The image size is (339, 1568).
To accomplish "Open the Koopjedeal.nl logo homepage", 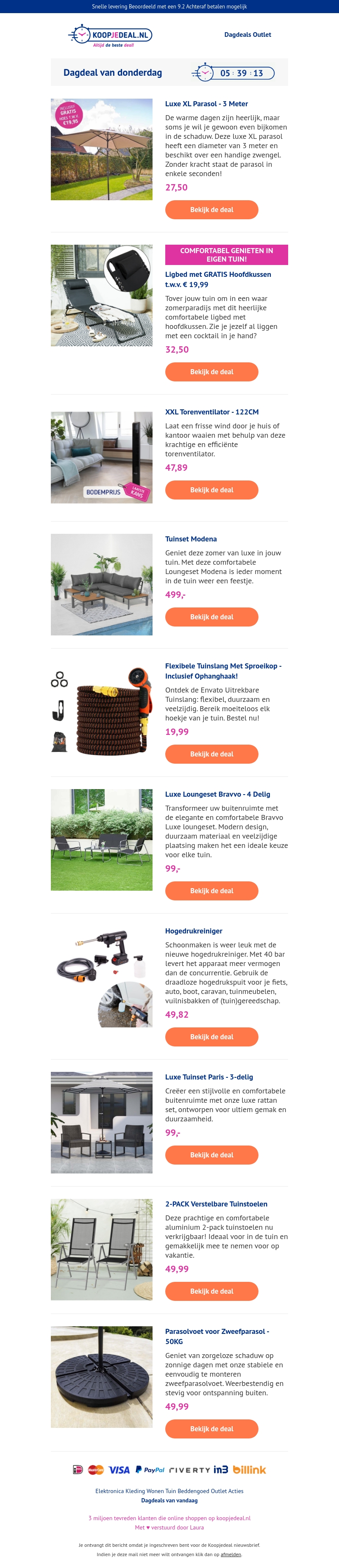I will click(110, 35).
